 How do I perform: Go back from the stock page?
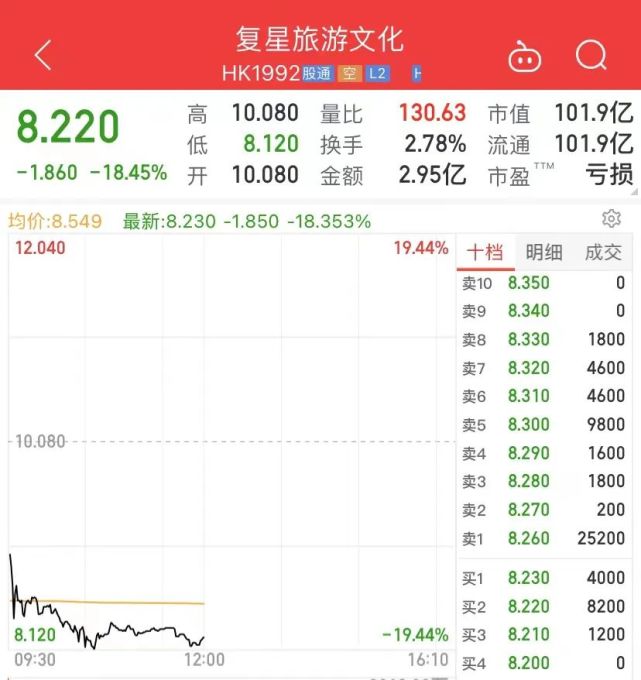click(42, 56)
